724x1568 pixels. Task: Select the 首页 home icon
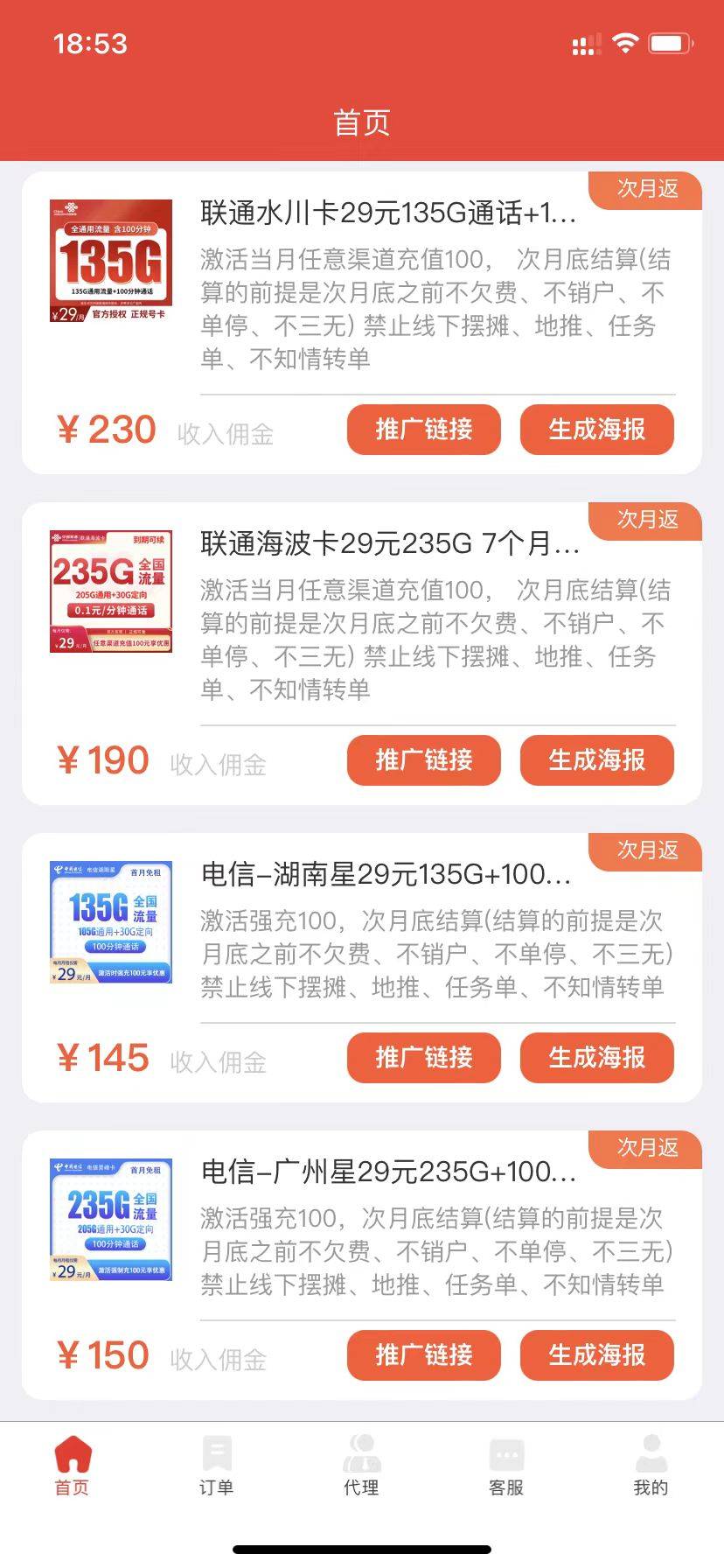point(72,1452)
